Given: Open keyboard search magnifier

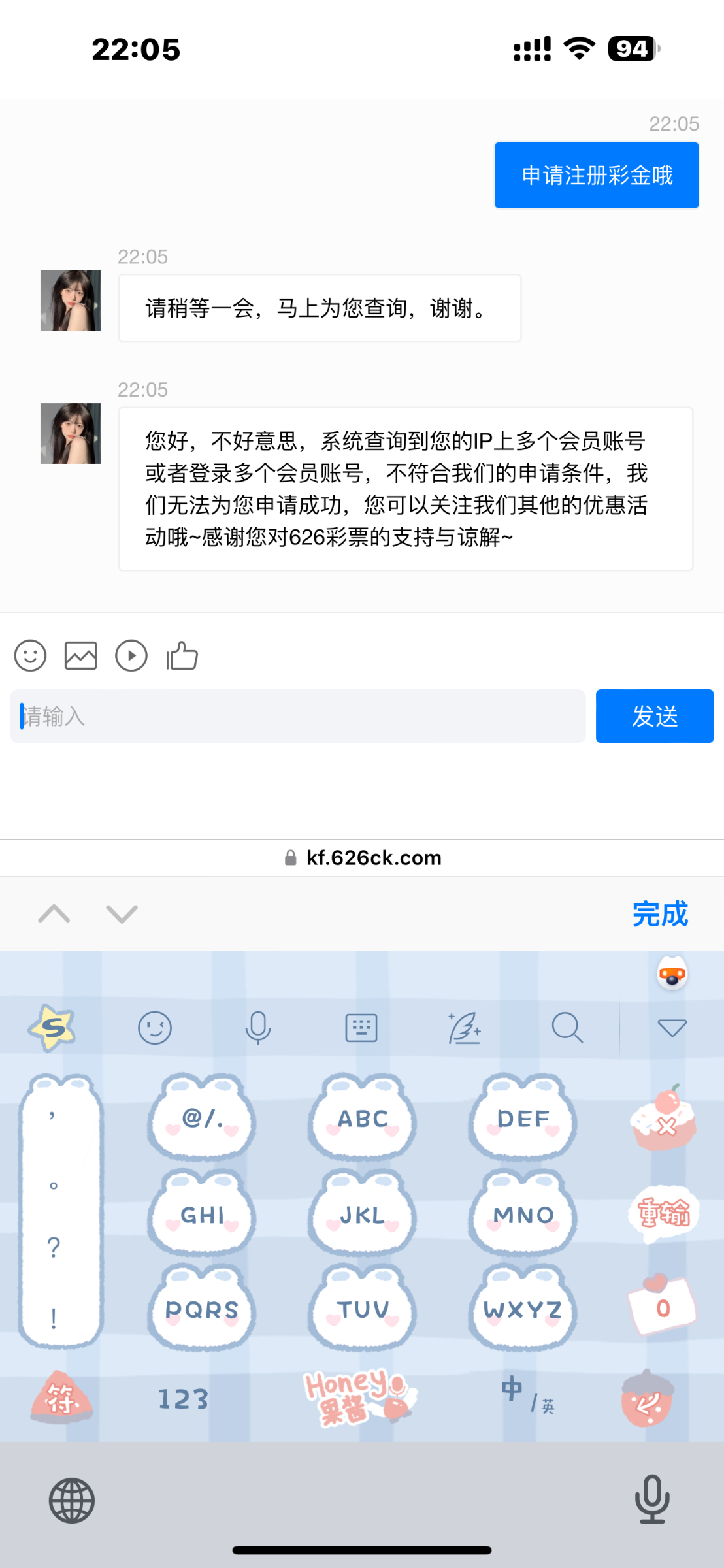Looking at the screenshot, I should pyautogui.click(x=567, y=1028).
